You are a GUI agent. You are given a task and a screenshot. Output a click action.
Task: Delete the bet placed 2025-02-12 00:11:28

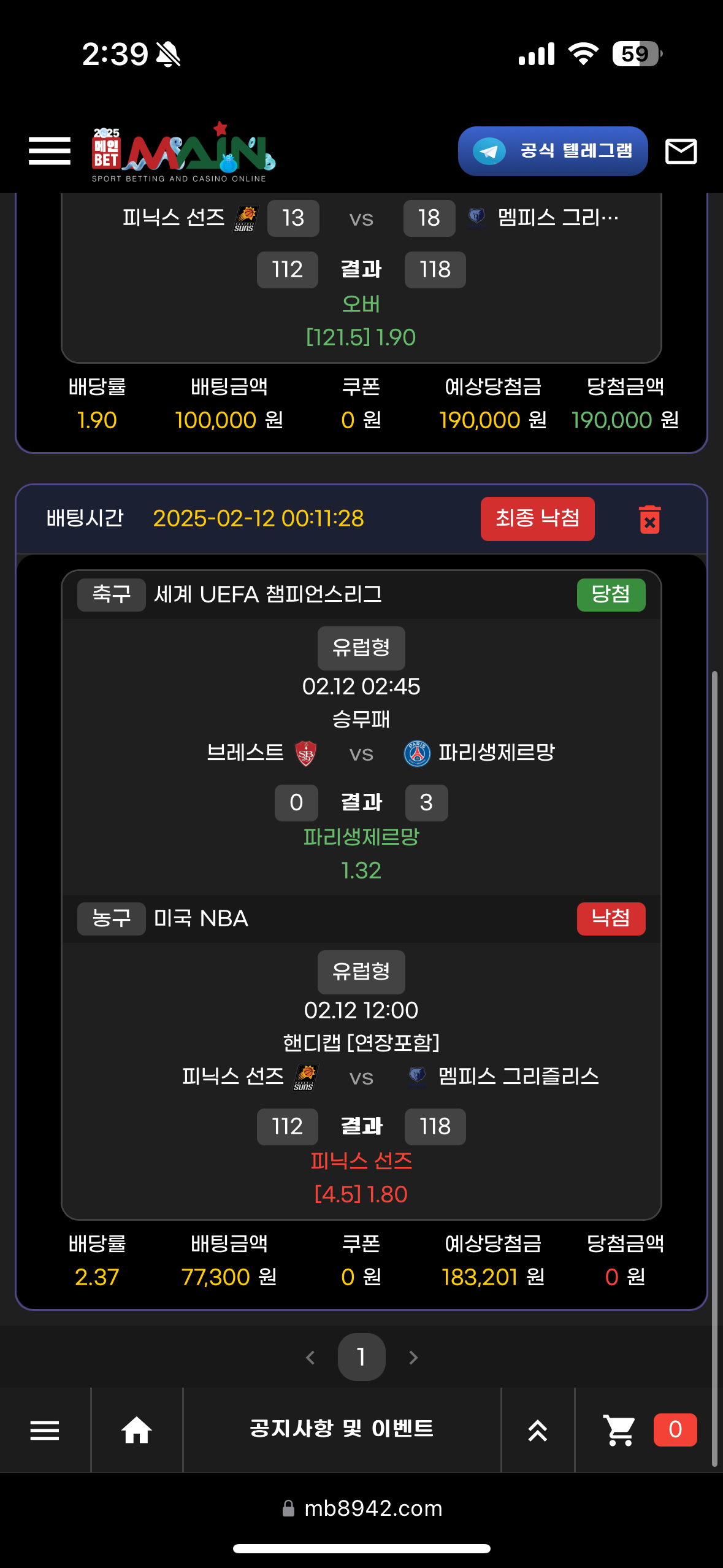(x=649, y=519)
